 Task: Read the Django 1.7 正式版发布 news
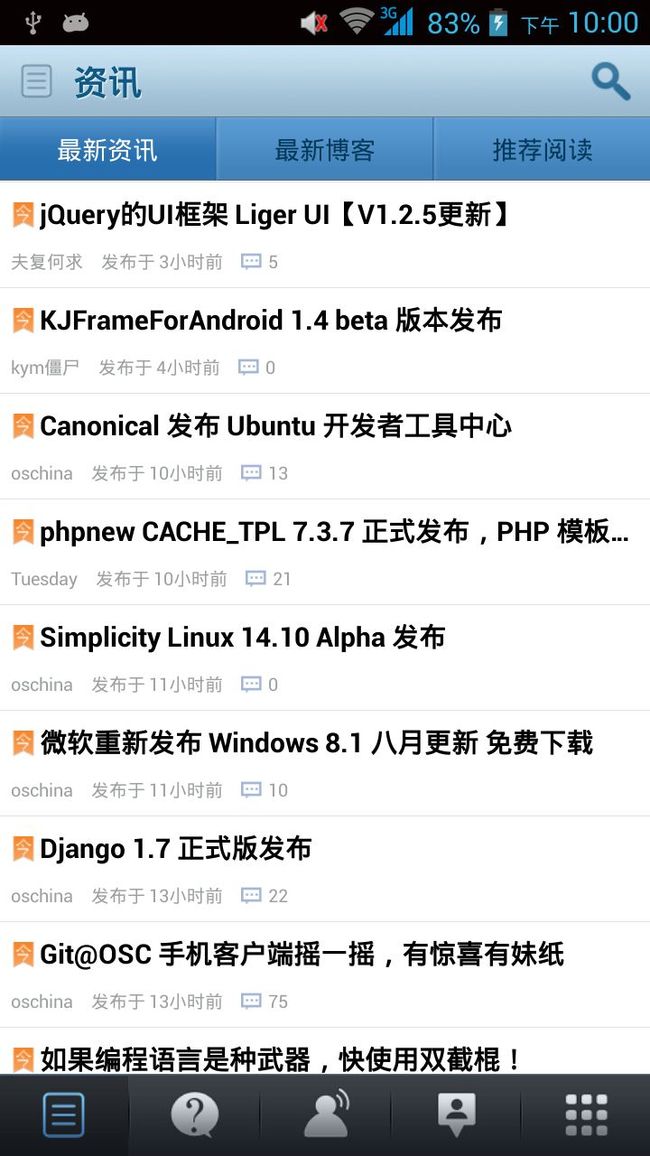tap(325, 868)
